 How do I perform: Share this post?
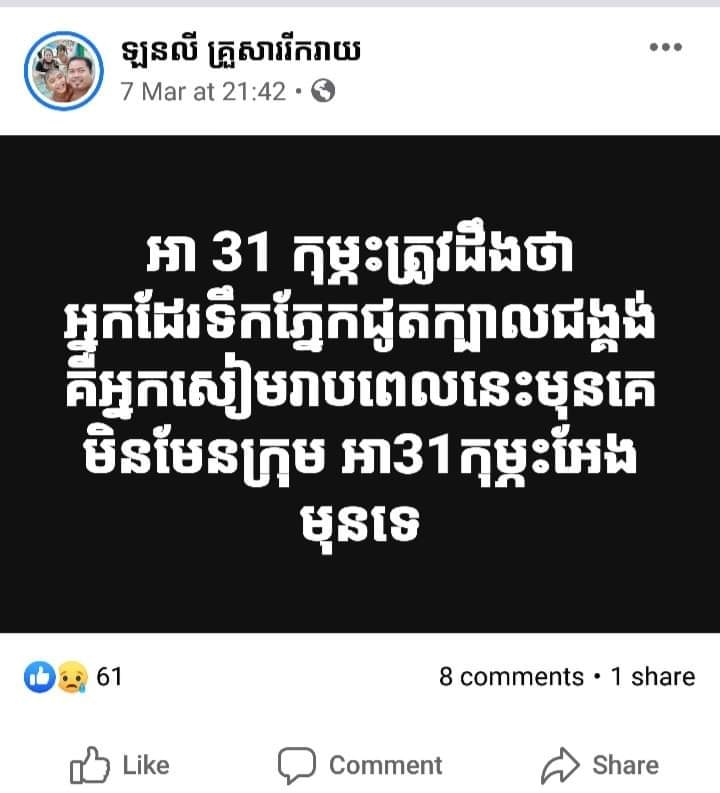pyautogui.click(x=600, y=765)
